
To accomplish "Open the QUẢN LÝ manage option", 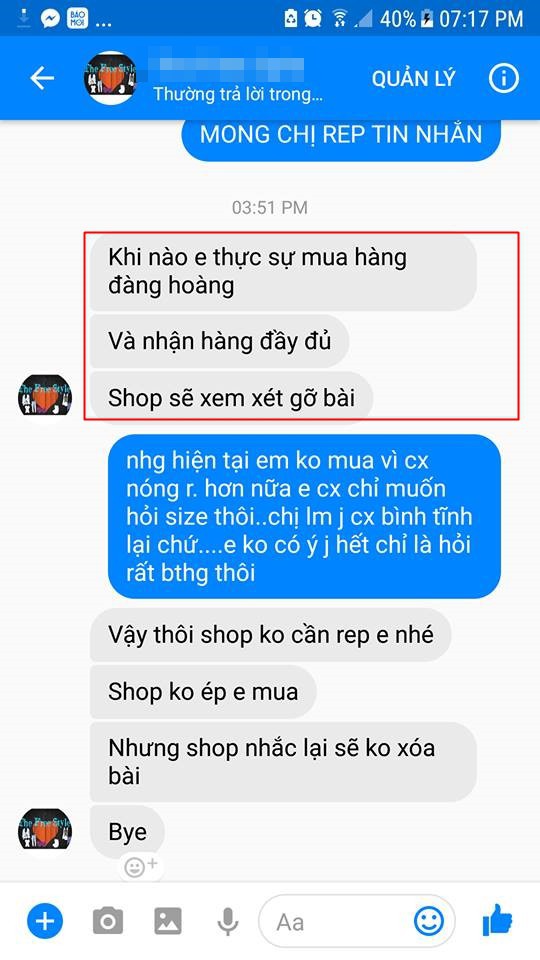I will 413,78.
